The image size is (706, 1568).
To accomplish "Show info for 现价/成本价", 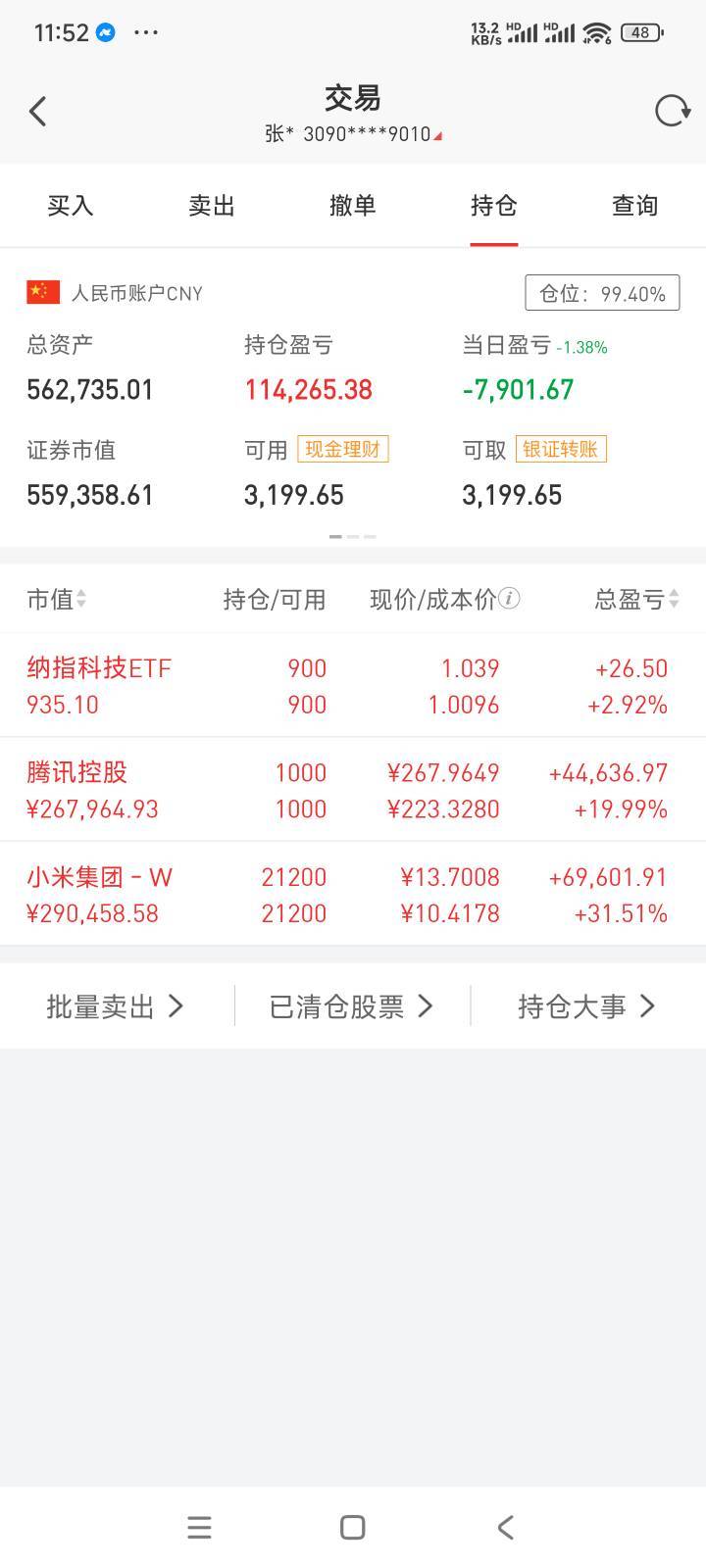I will [x=509, y=598].
